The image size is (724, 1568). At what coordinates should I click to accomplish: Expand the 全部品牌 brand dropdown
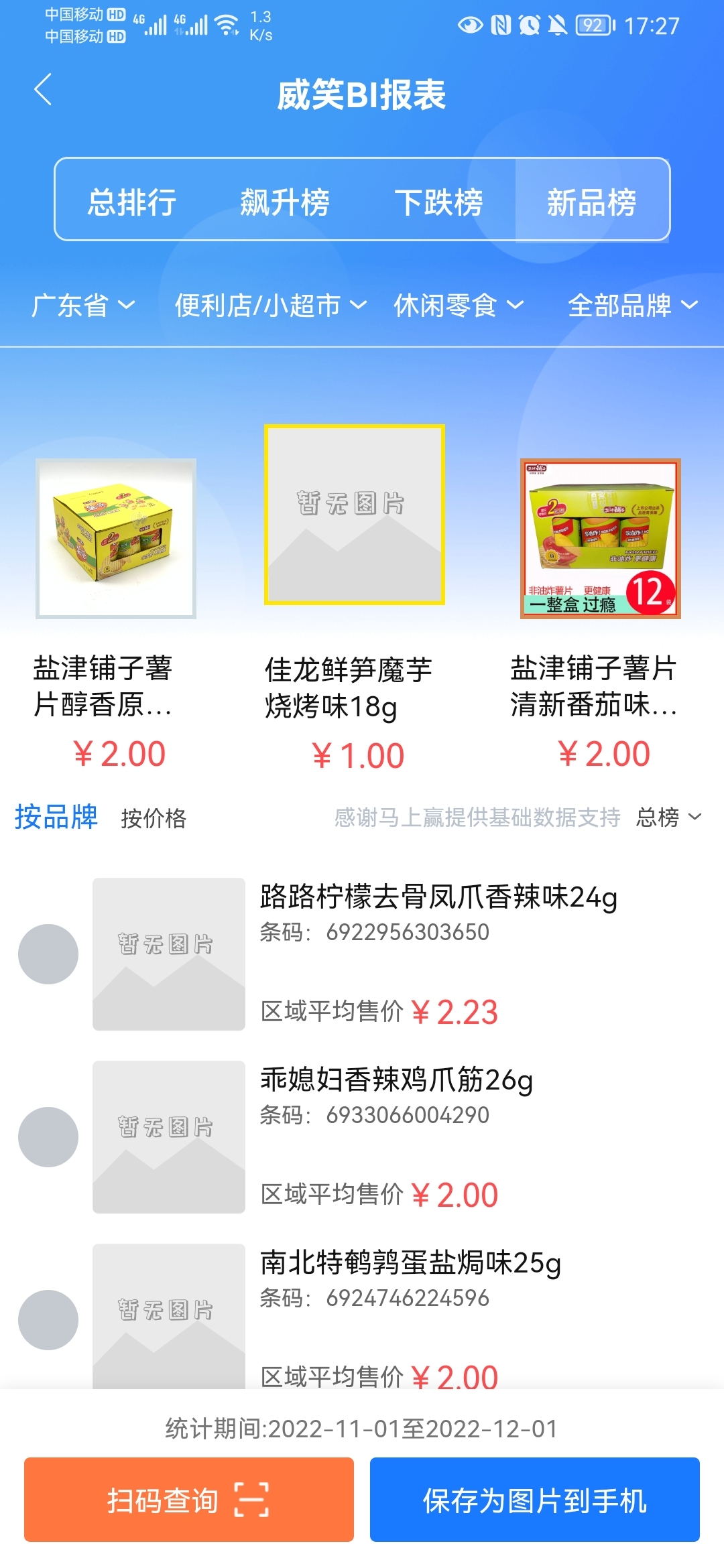pos(632,306)
